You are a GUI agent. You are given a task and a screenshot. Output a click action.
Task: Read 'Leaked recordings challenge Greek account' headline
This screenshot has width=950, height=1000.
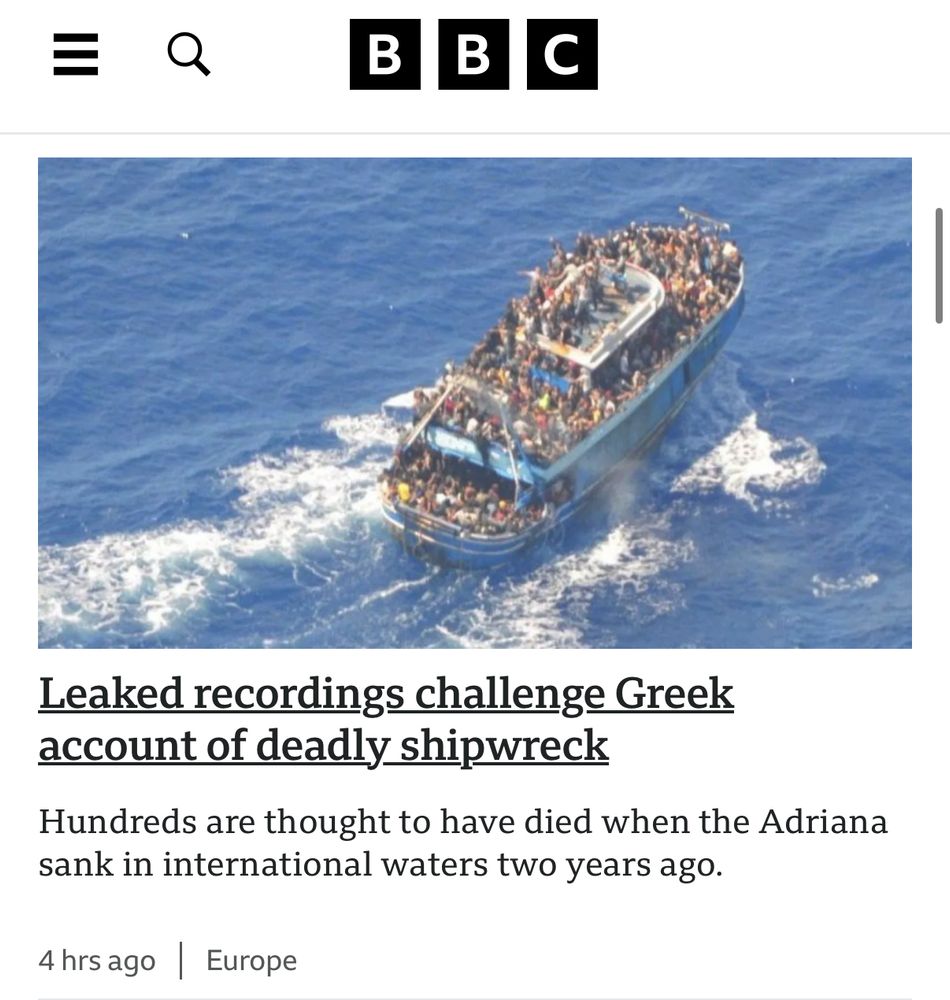pyautogui.click(x=386, y=720)
